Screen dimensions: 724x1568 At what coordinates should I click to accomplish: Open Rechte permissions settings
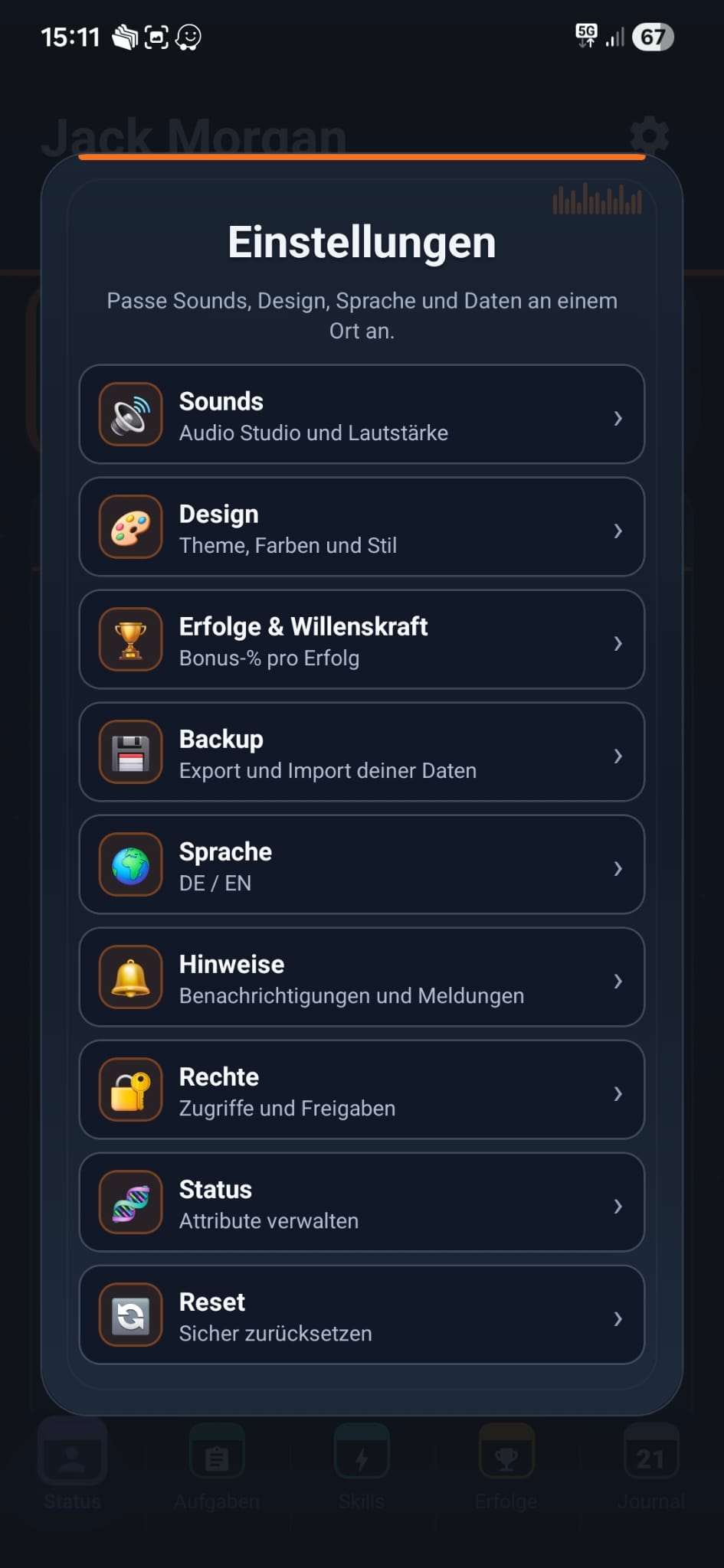362,1089
